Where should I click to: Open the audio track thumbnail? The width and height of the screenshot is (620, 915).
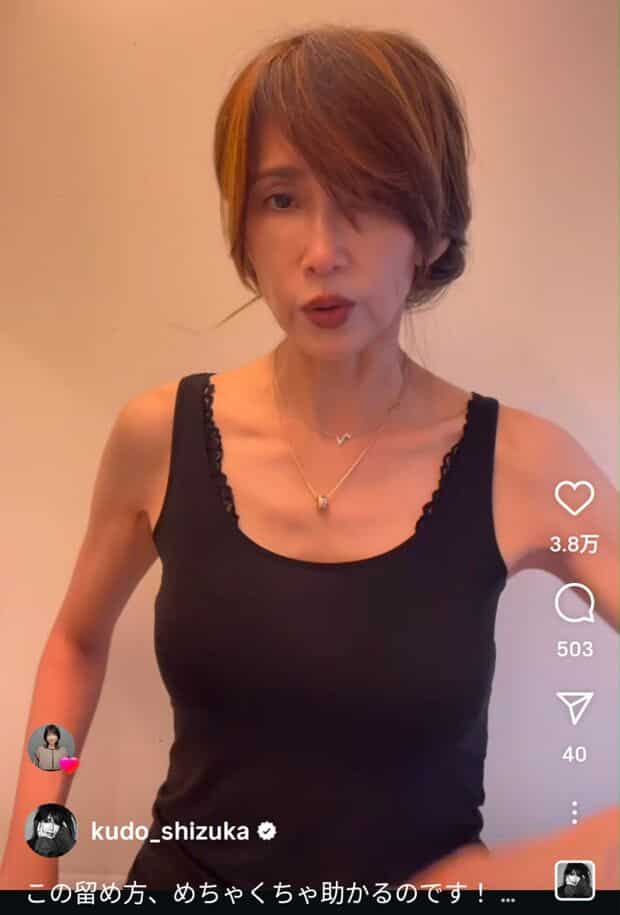(574, 879)
